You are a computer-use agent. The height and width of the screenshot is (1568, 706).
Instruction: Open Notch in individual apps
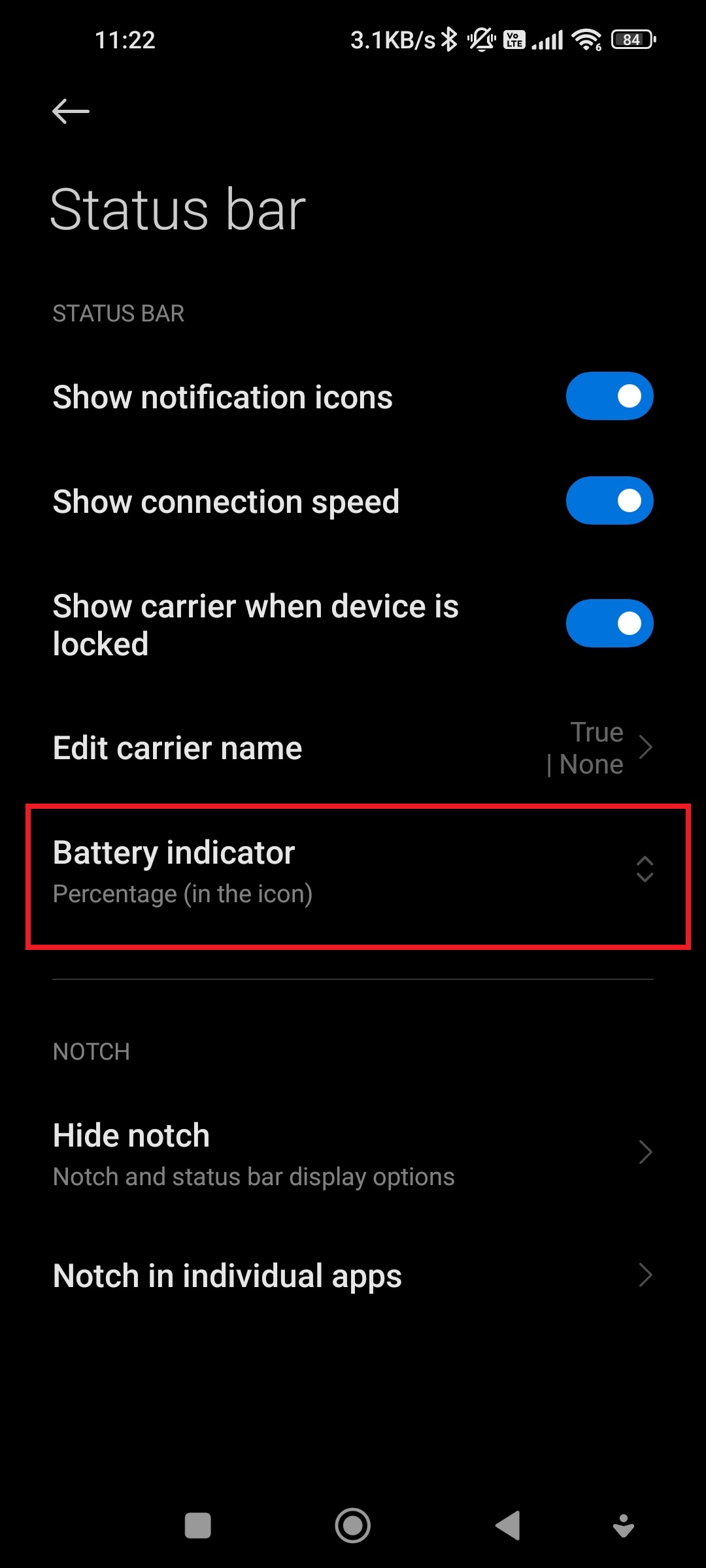coord(353,1275)
